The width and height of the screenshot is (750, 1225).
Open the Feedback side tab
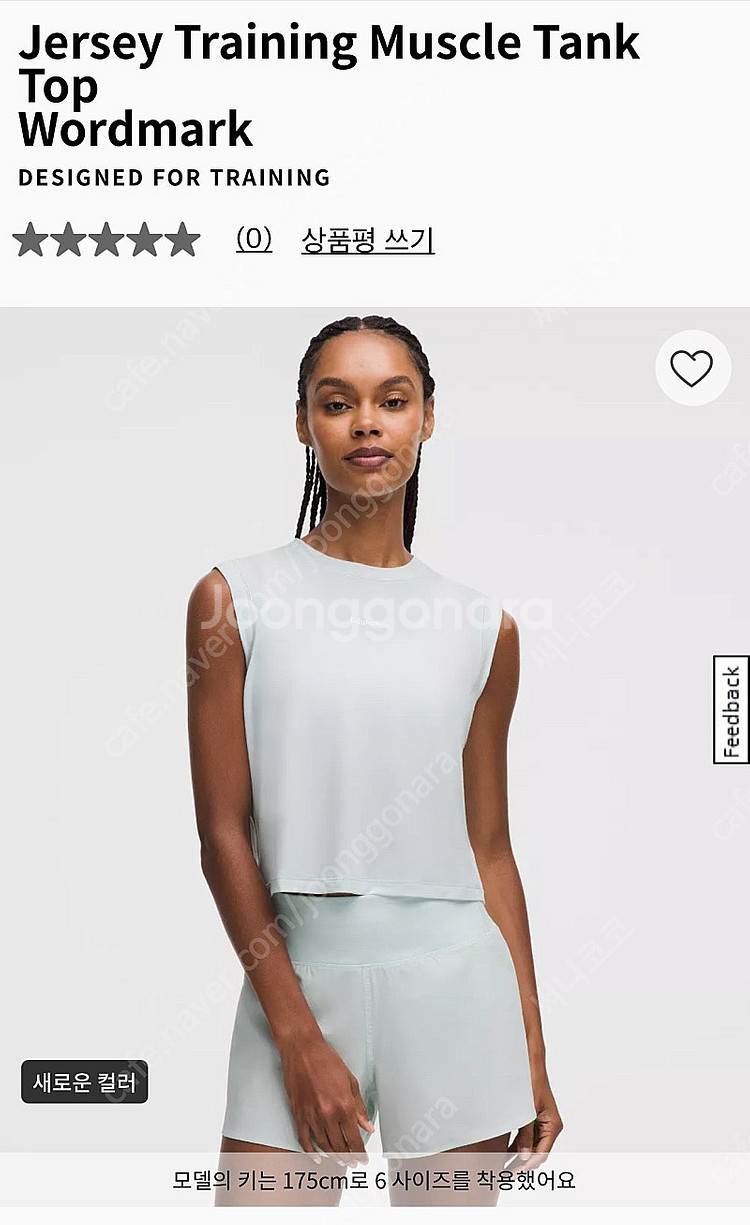coord(731,710)
